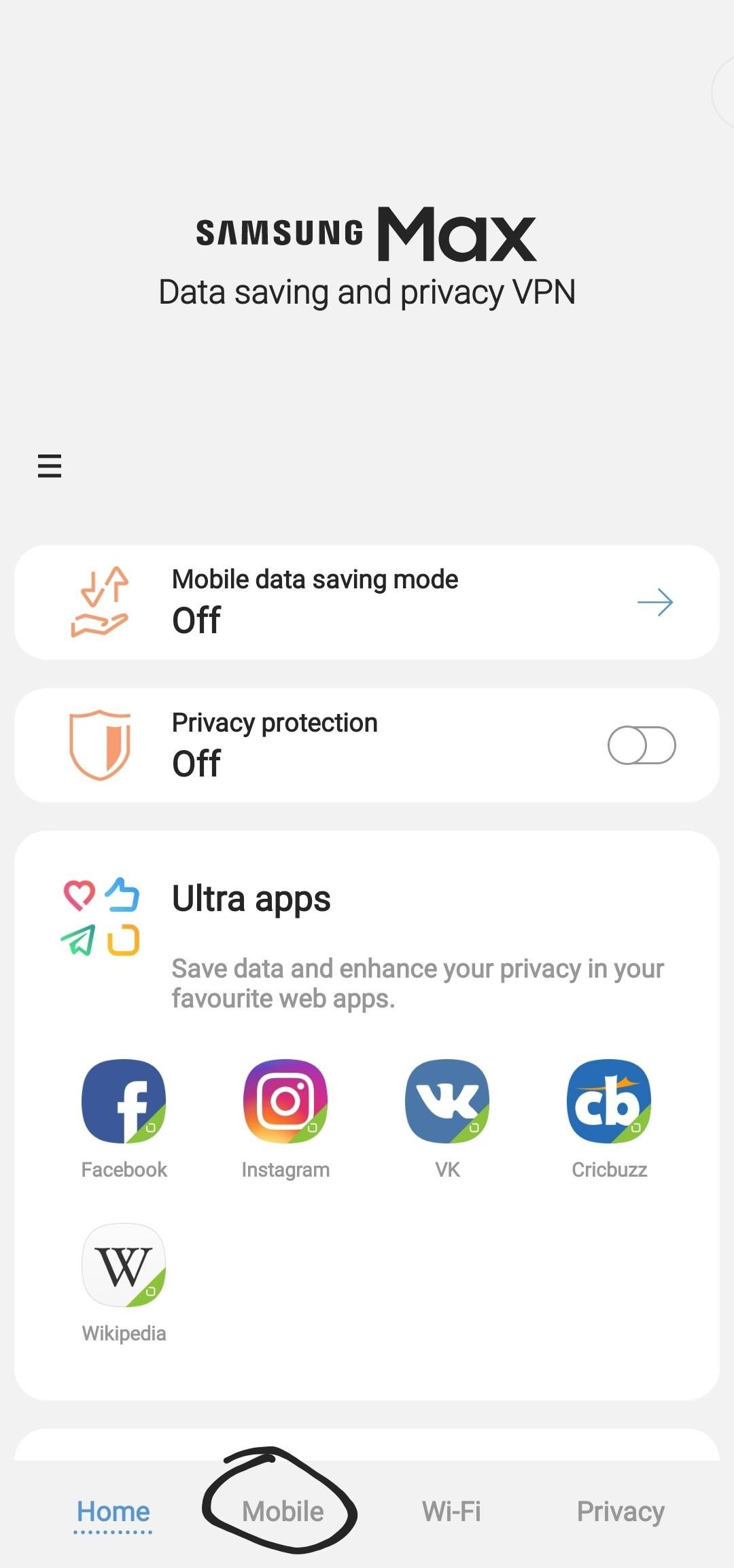734x1568 pixels.
Task: Go to the Privacy tab
Action: (x=621, y=1512)
